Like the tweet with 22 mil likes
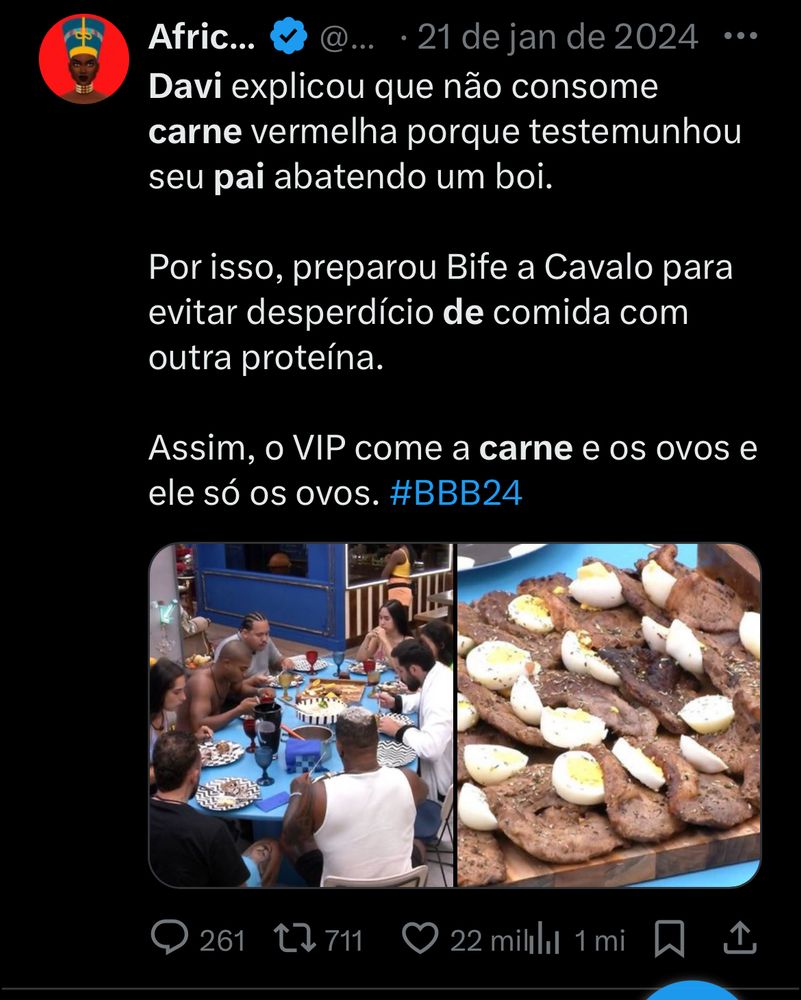The image size is (801, 1000). [420, 939]
